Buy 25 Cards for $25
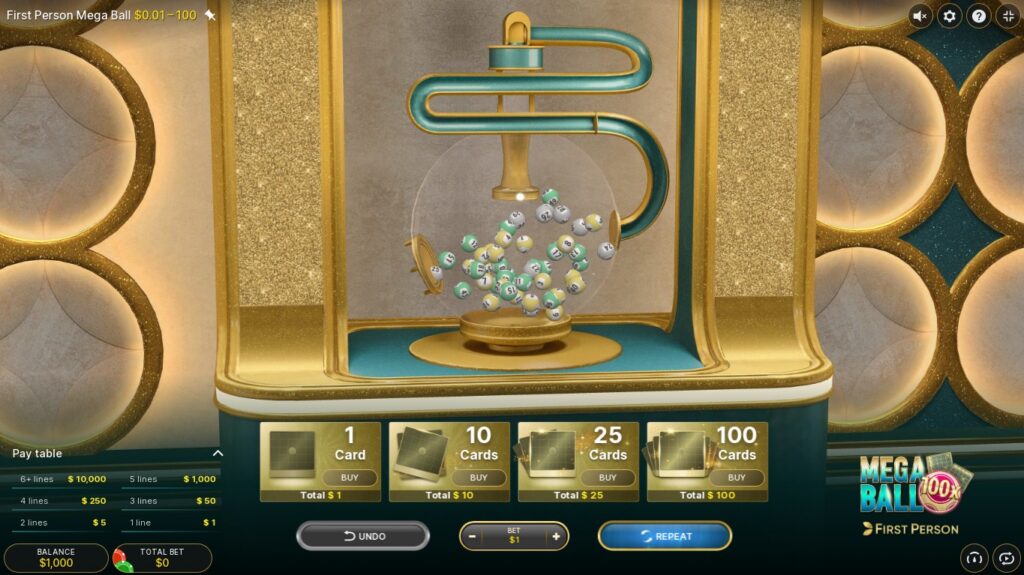The height and width of the screenshot is (575, 1024). (607, 478)
